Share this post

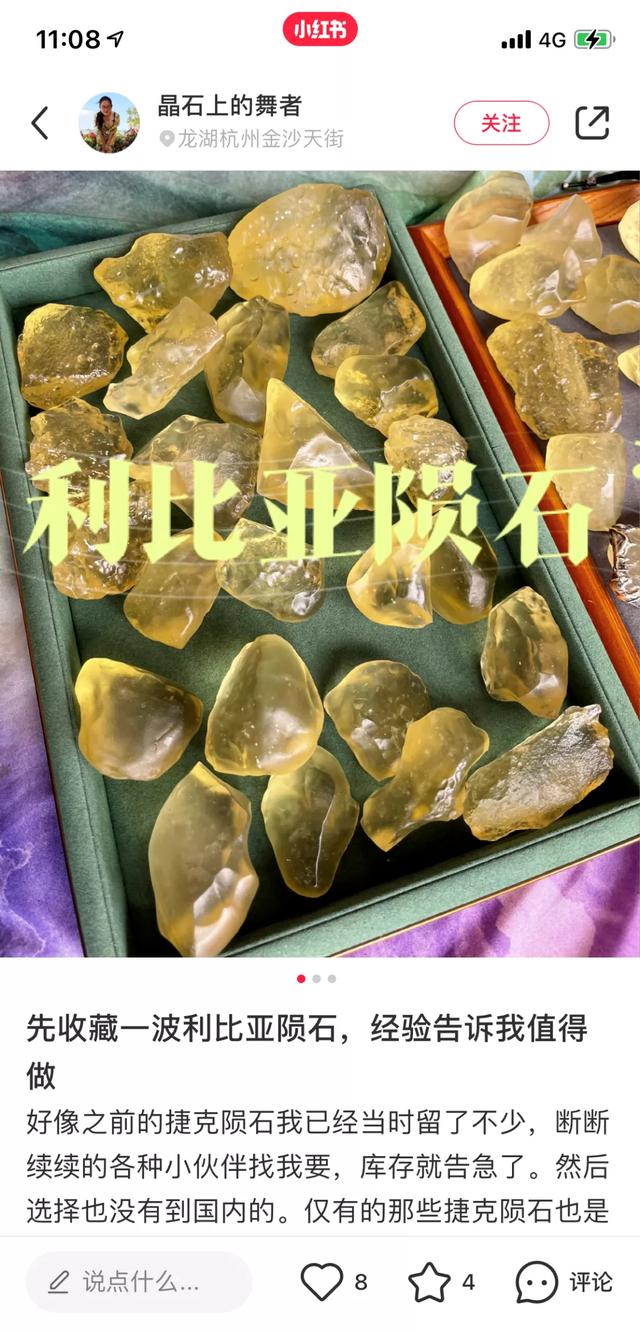coord(592,123)
